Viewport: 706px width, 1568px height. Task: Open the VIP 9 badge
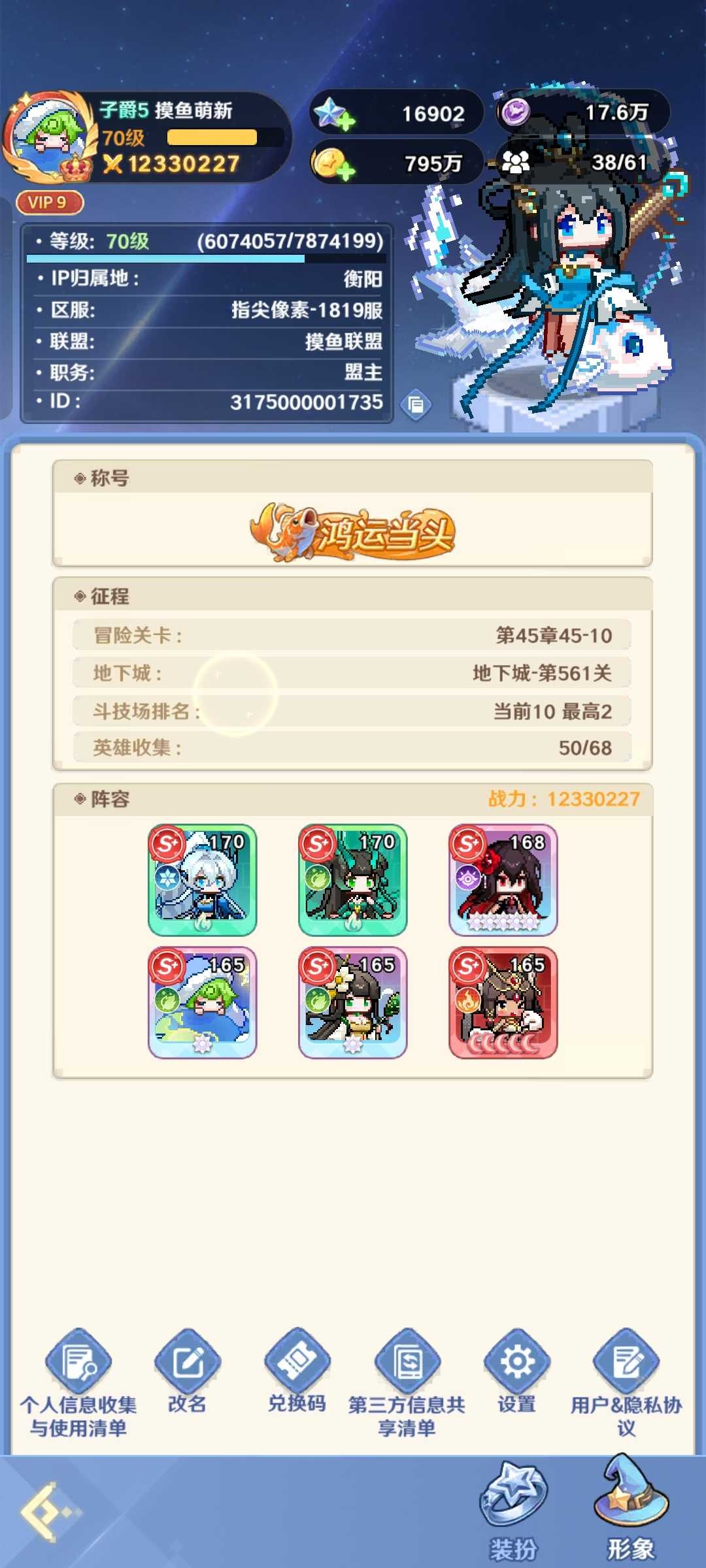50,203
